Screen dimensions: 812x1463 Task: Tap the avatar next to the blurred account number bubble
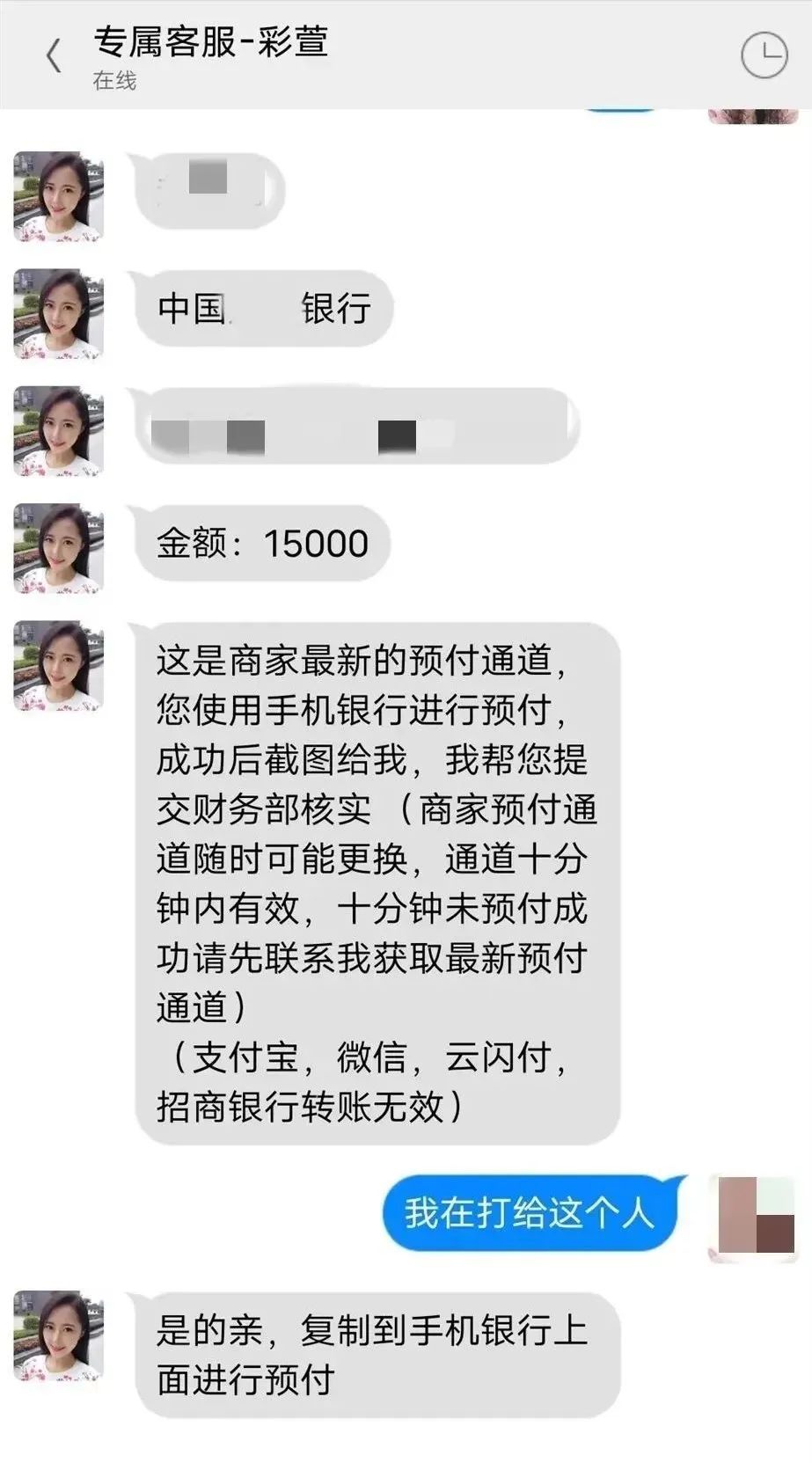coord(56,431)
